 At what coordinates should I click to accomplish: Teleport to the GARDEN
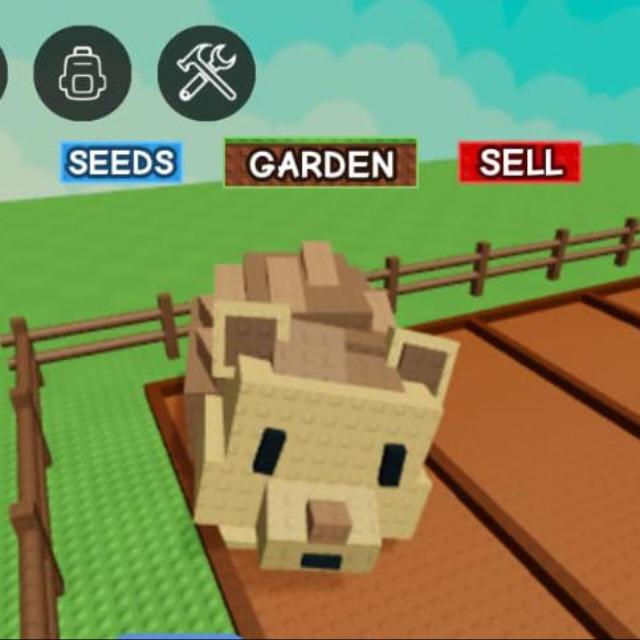coord(320,164)
